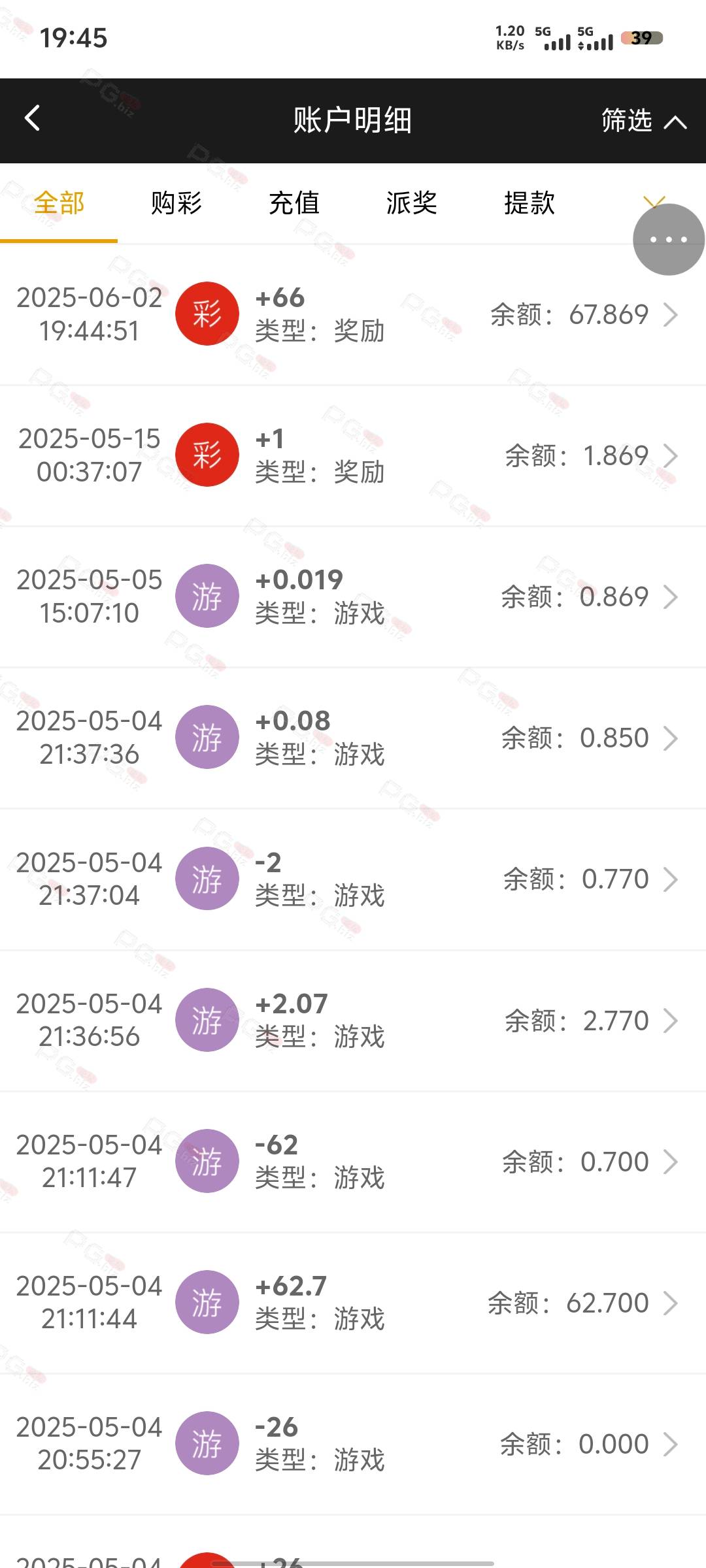
Task: Open the +66 奖励 record
Action: point(353,315)
